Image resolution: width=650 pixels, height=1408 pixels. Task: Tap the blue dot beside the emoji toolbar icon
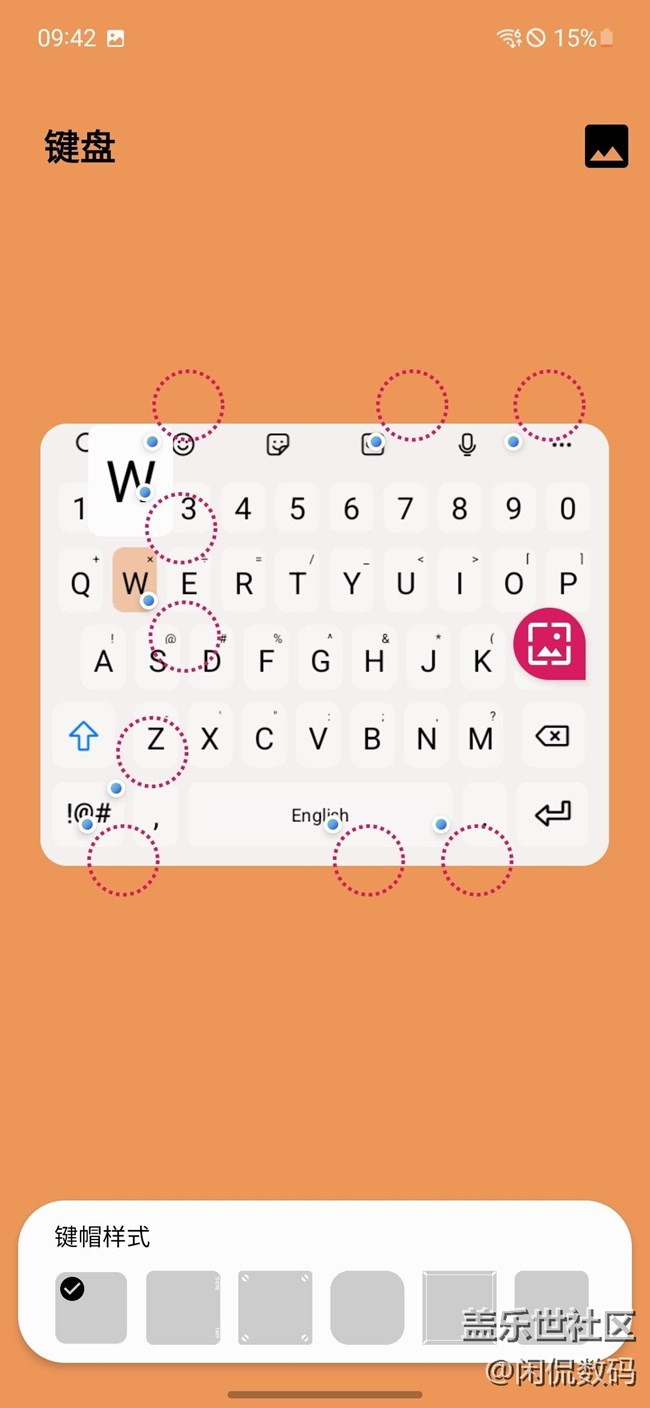[x=153, y=441]
